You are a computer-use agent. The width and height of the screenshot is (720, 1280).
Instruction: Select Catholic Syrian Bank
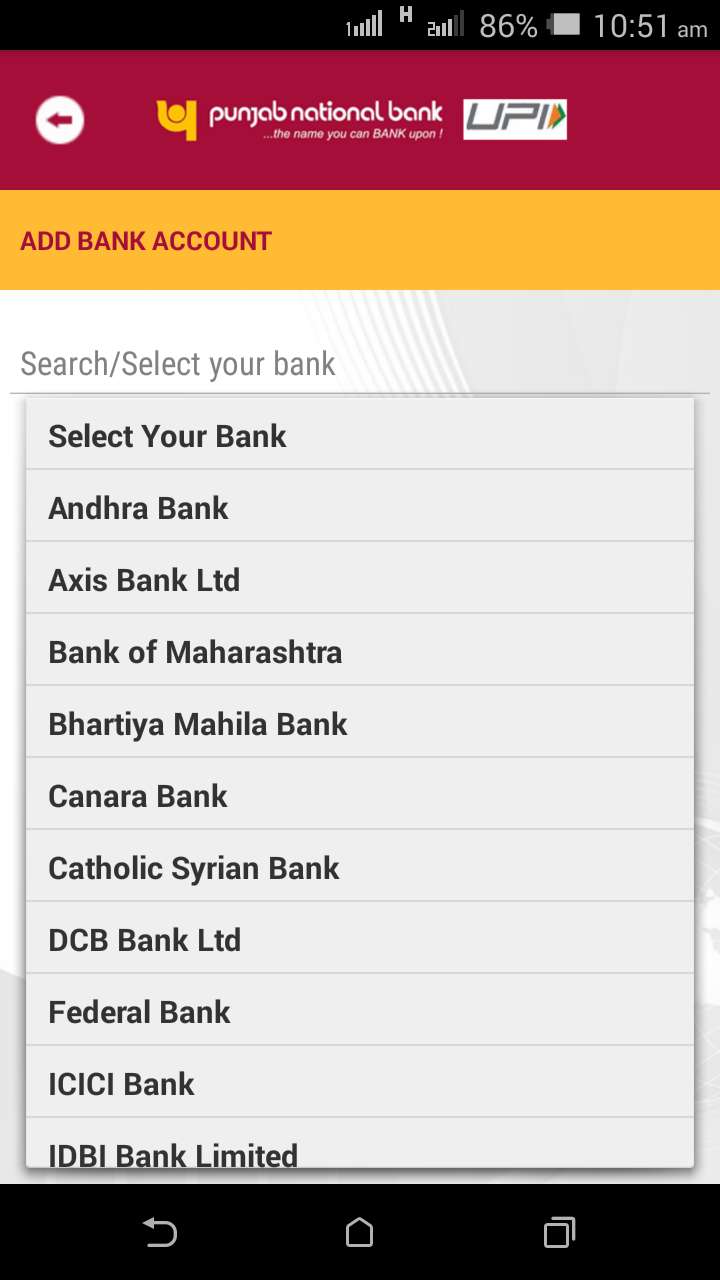pyautogui.click(x=360, y=867)
